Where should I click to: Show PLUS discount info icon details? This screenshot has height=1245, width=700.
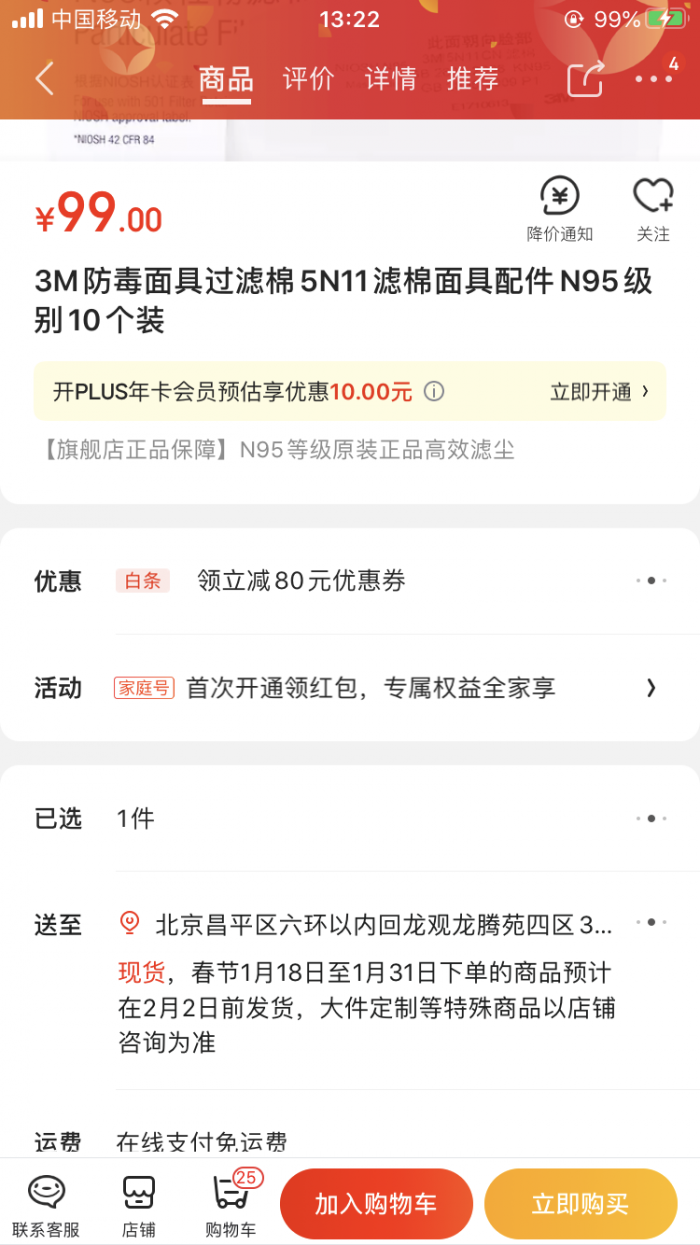pyautogui.click(x=434, y=392)
